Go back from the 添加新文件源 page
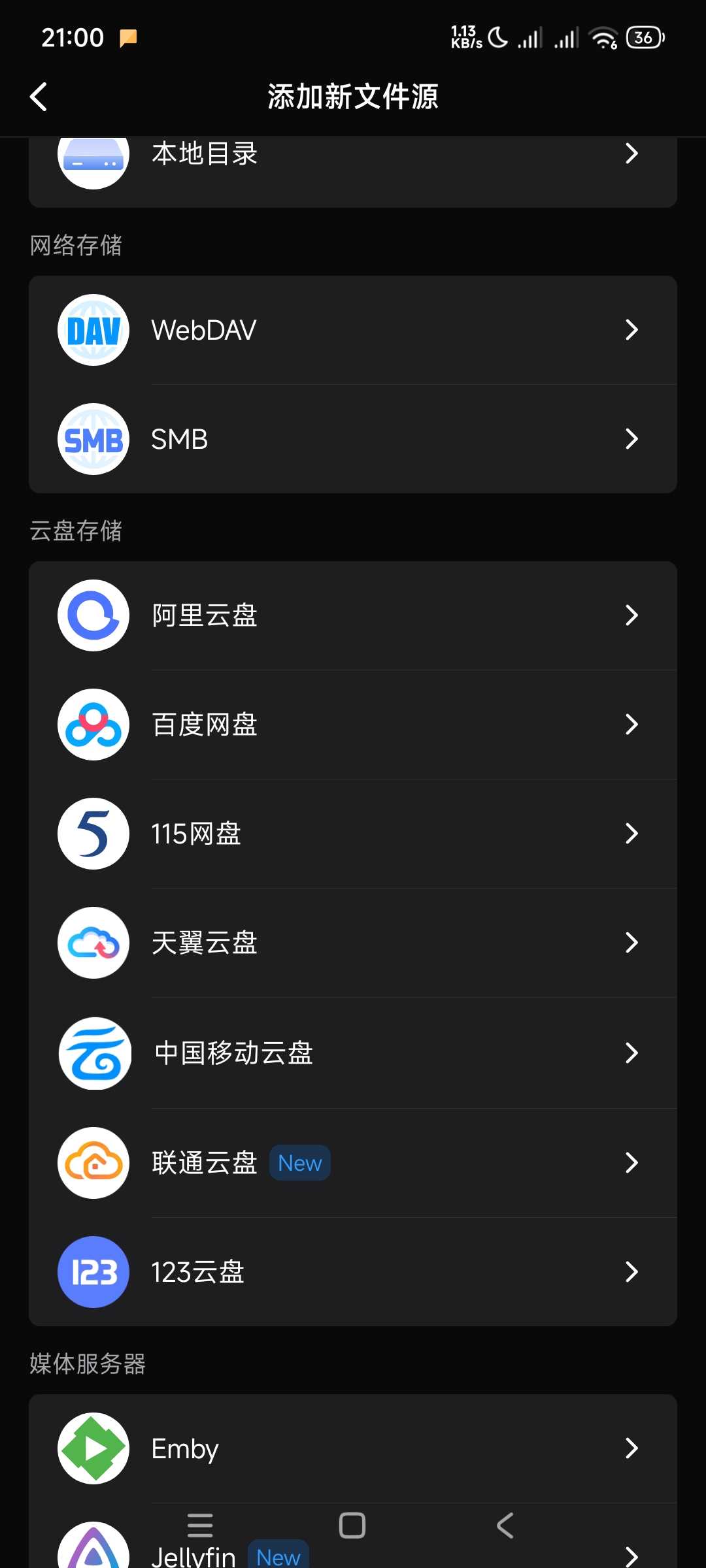The width and height of the screenshot is (706, 1568). coord(39,97)
